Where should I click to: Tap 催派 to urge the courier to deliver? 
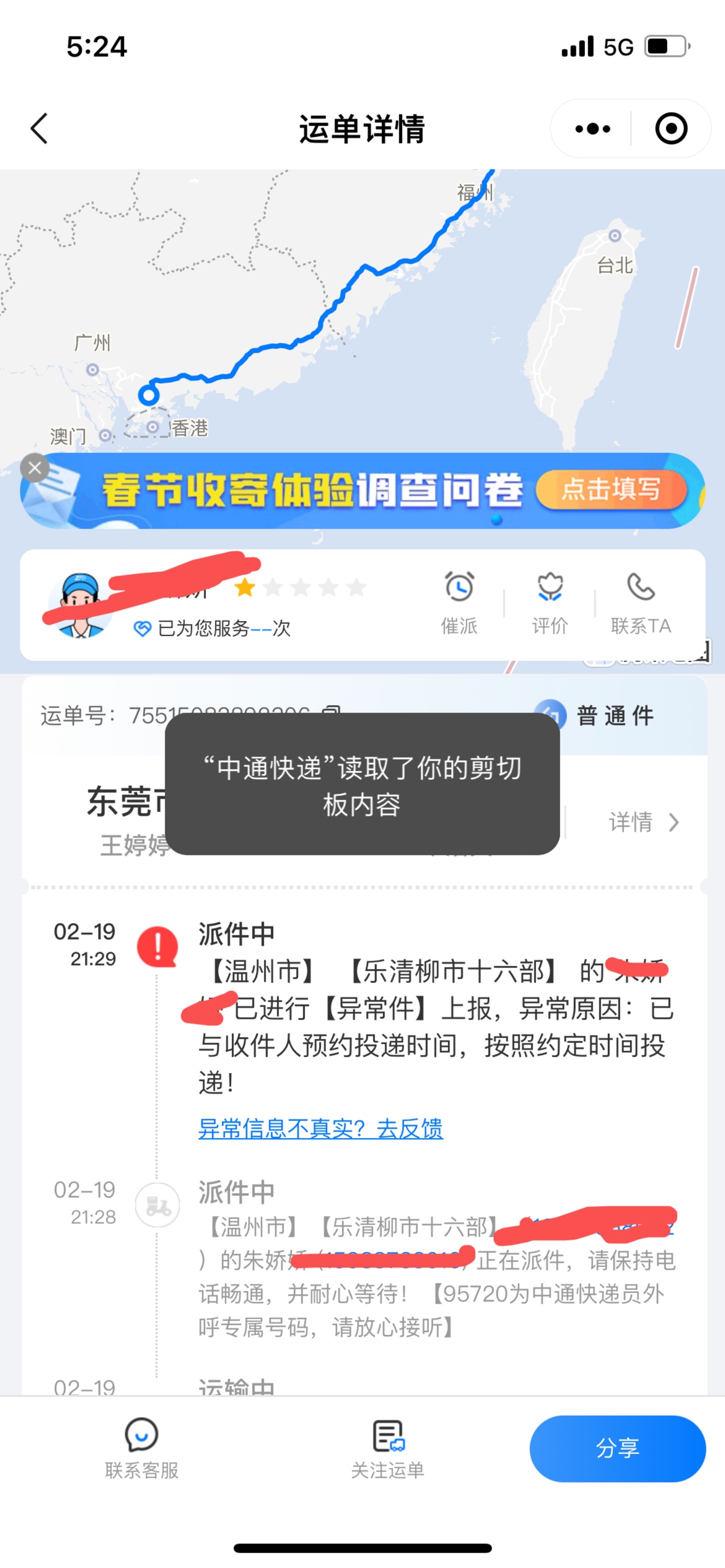459,603
